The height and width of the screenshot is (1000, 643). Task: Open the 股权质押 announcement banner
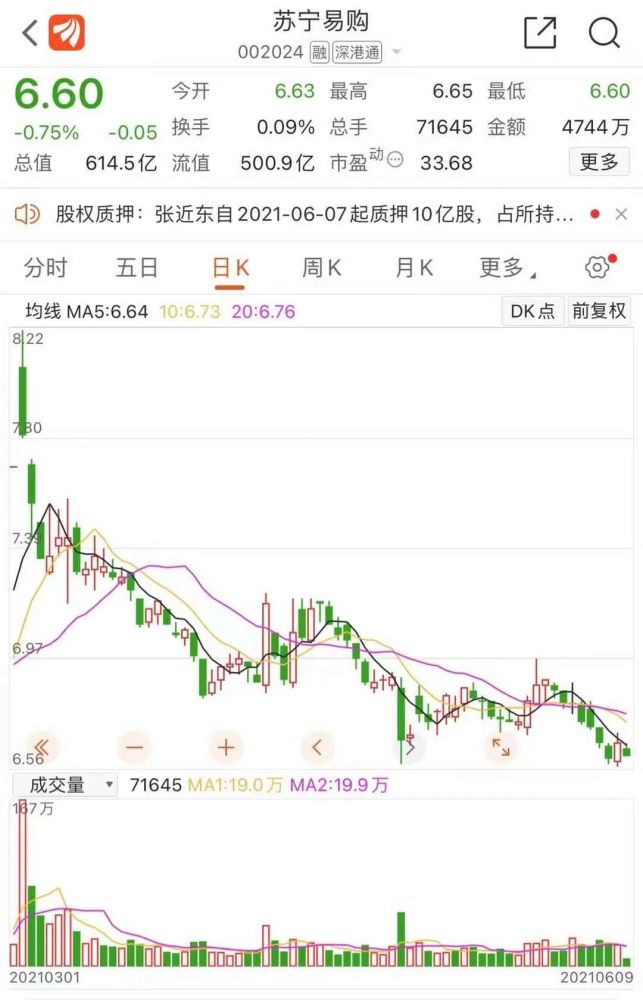tap(300, 214)
